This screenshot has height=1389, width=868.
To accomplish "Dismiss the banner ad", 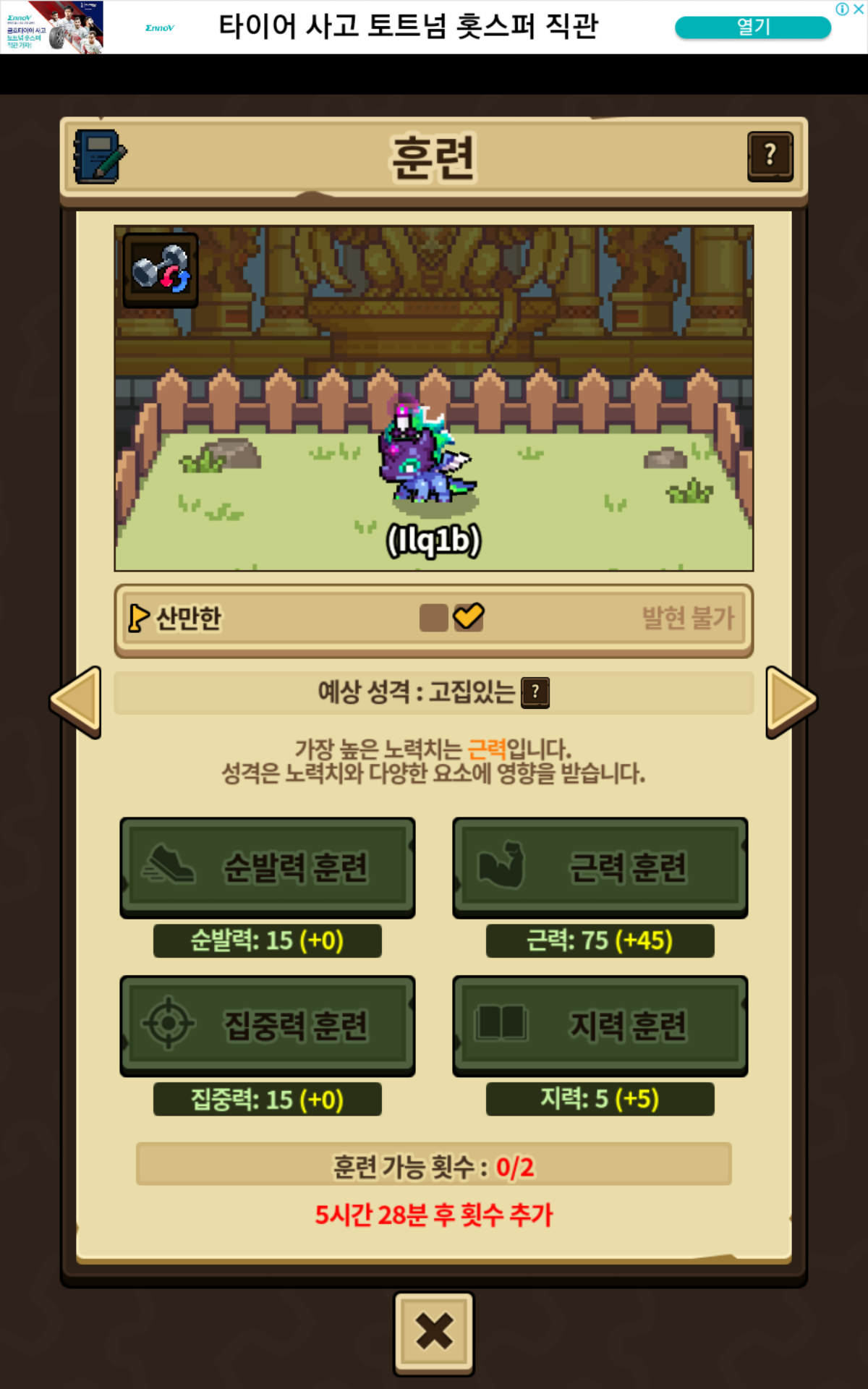I will (x=858, y=9).
